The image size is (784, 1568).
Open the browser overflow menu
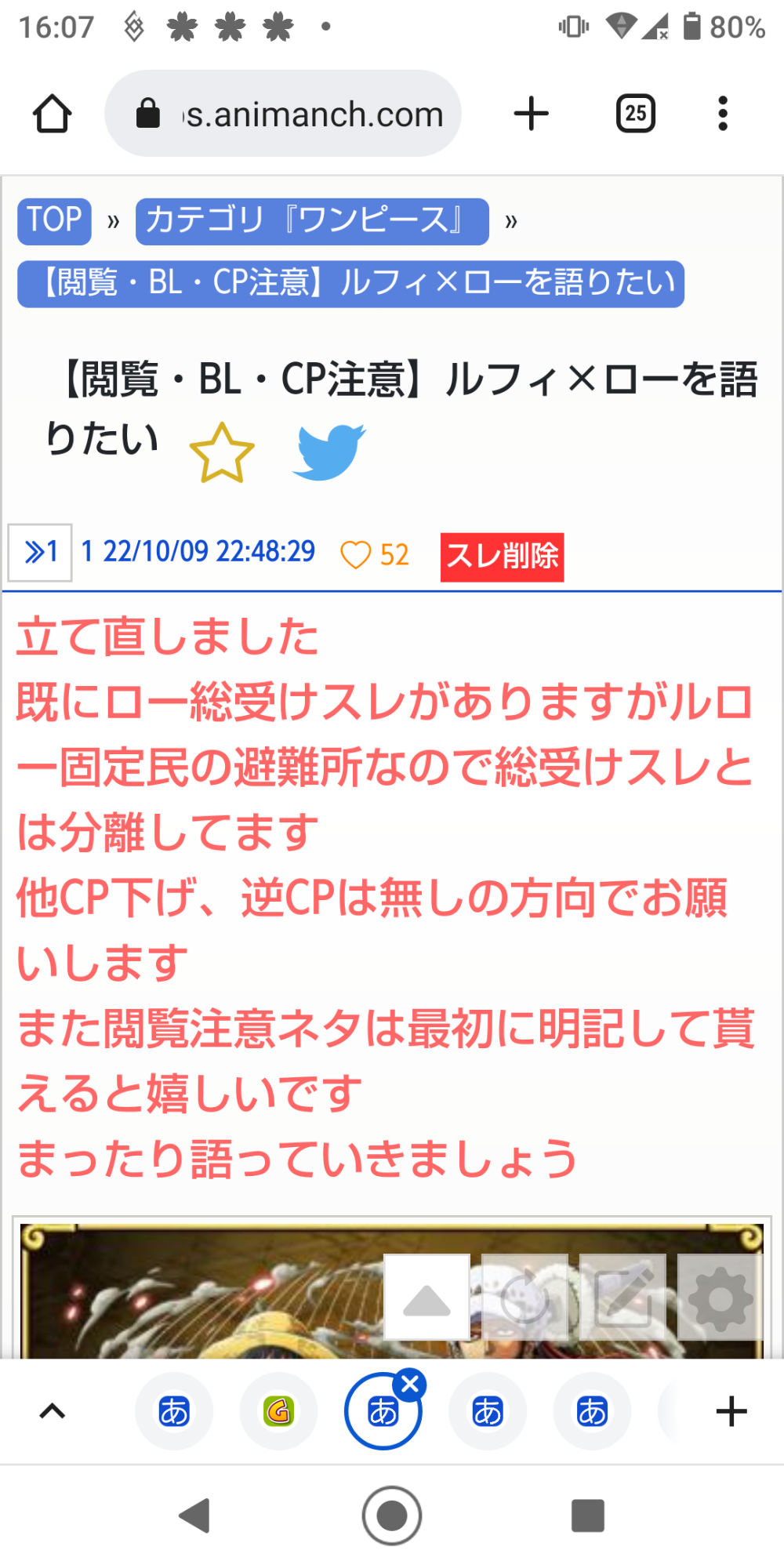[722, 114]
